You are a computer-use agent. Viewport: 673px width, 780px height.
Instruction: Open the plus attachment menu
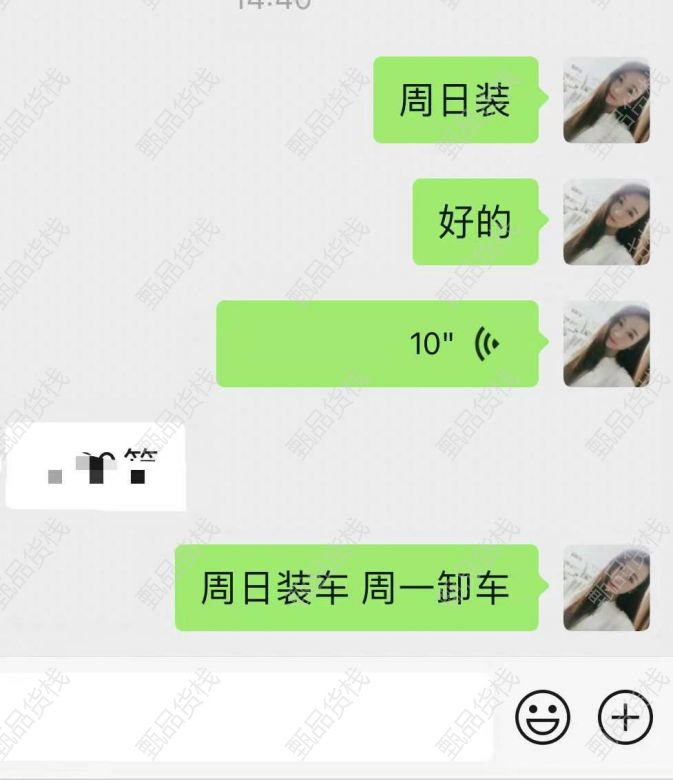coord(625,717)
